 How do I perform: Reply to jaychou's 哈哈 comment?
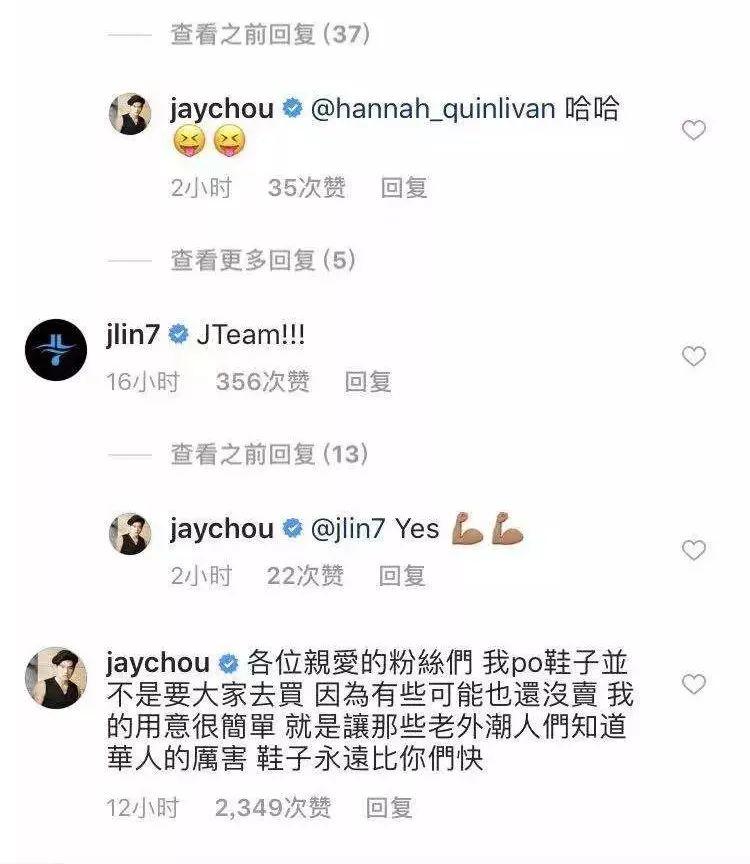404,187
